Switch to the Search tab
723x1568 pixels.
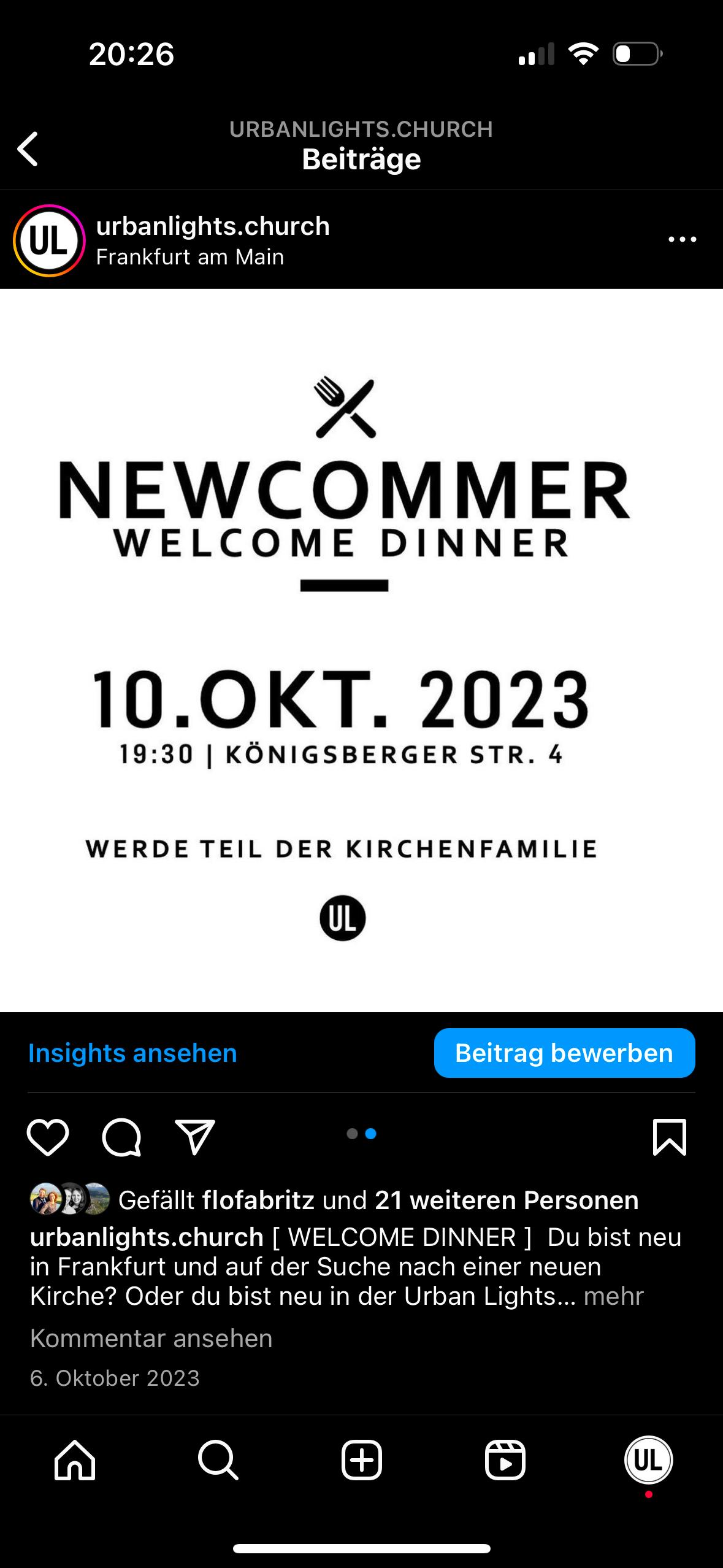[x=218, y=1460]
